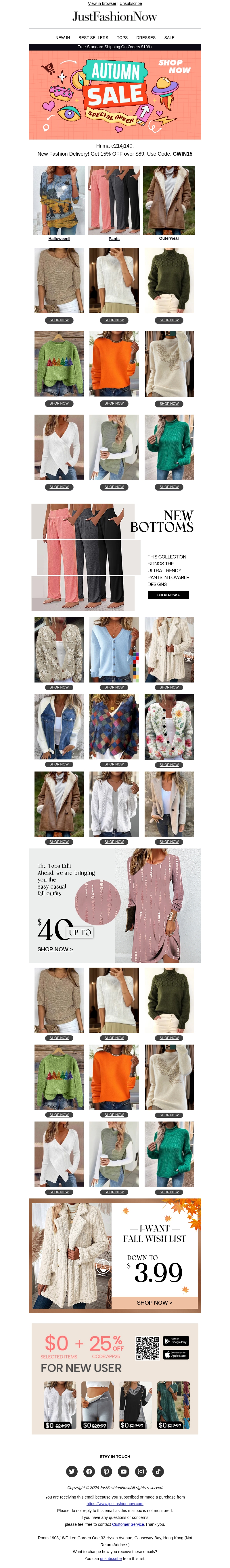Tap the Autumn Sale banner

(x=115, y=95)
